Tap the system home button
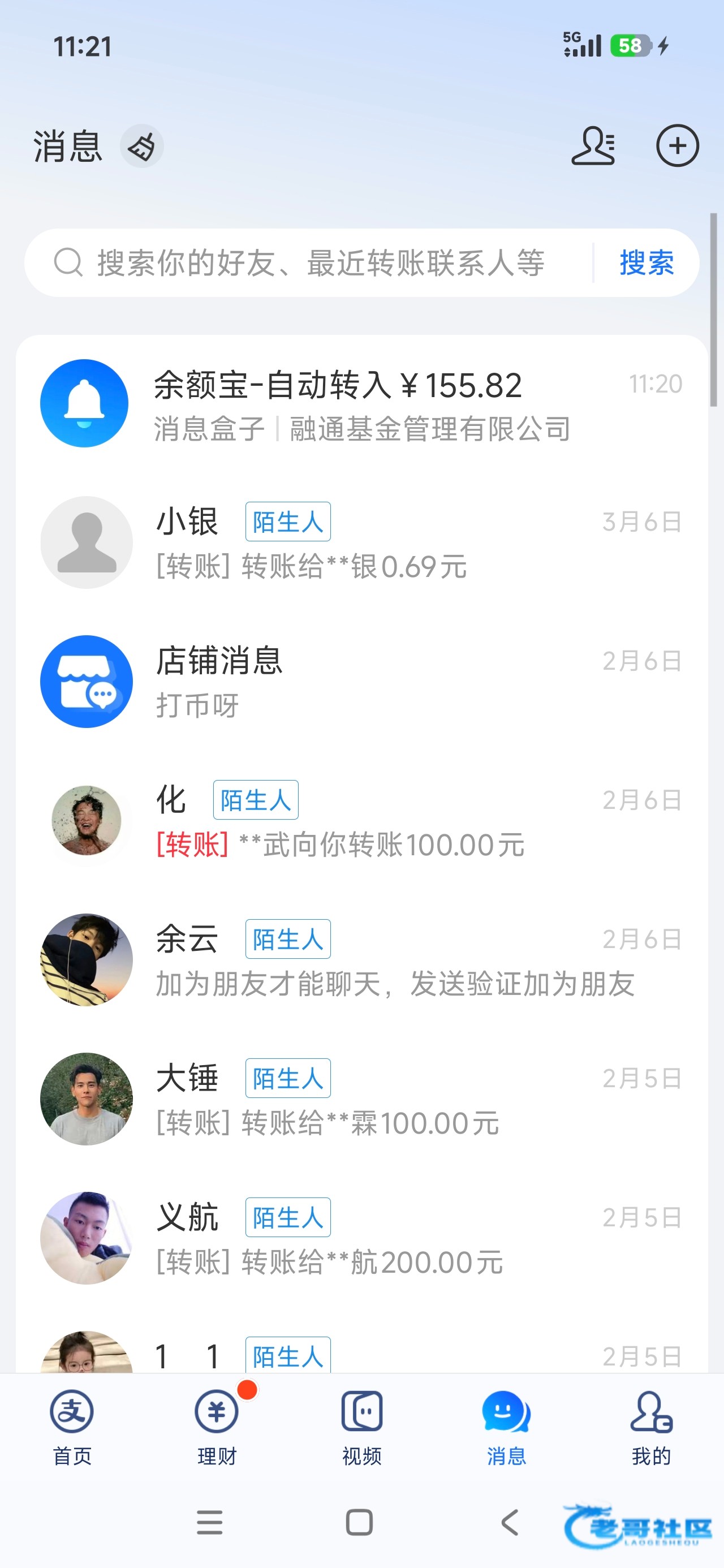The image size is (724, 1568). point(359,1522)
